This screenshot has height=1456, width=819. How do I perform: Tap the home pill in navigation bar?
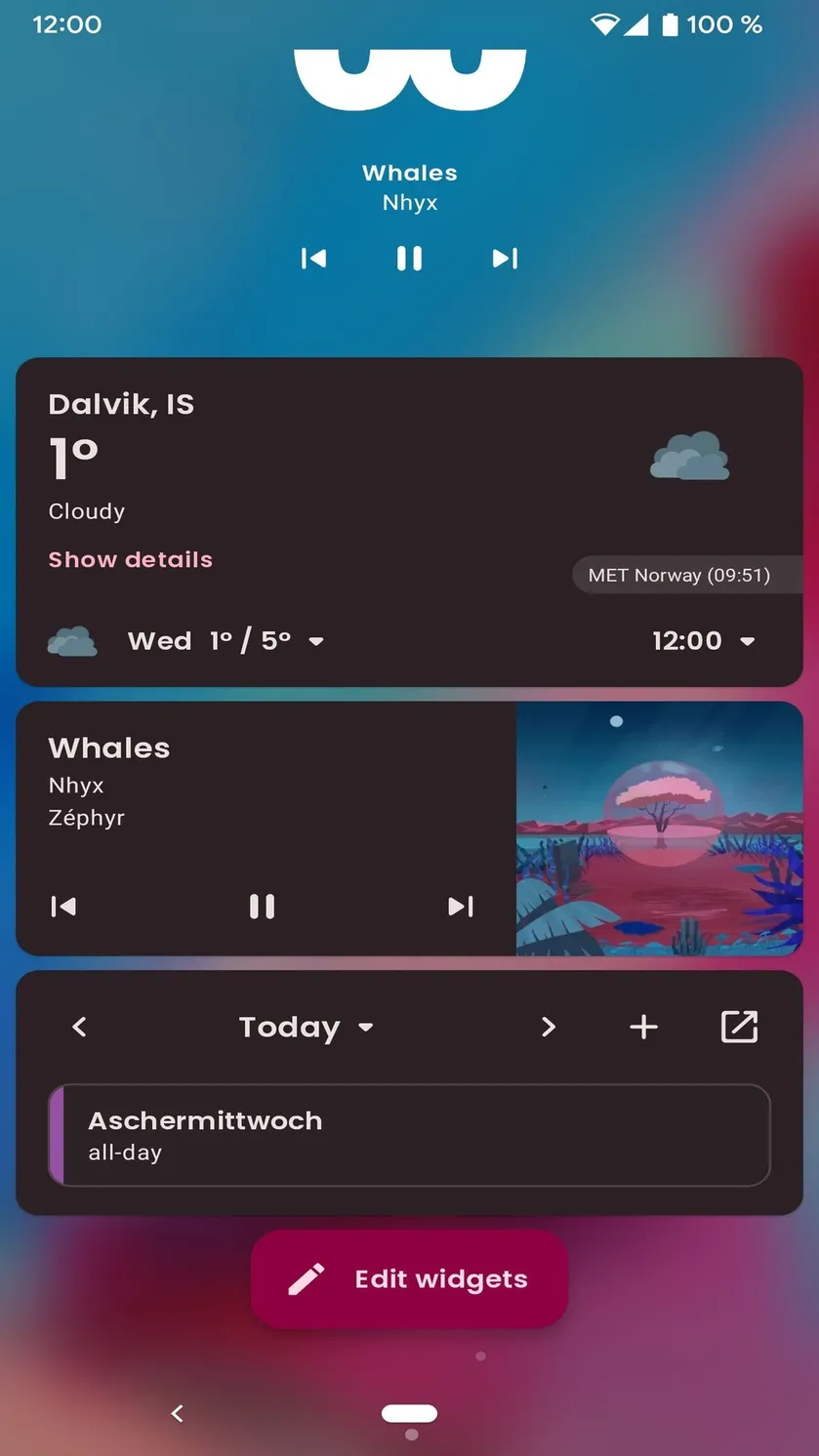click(x=410, y=1413)
